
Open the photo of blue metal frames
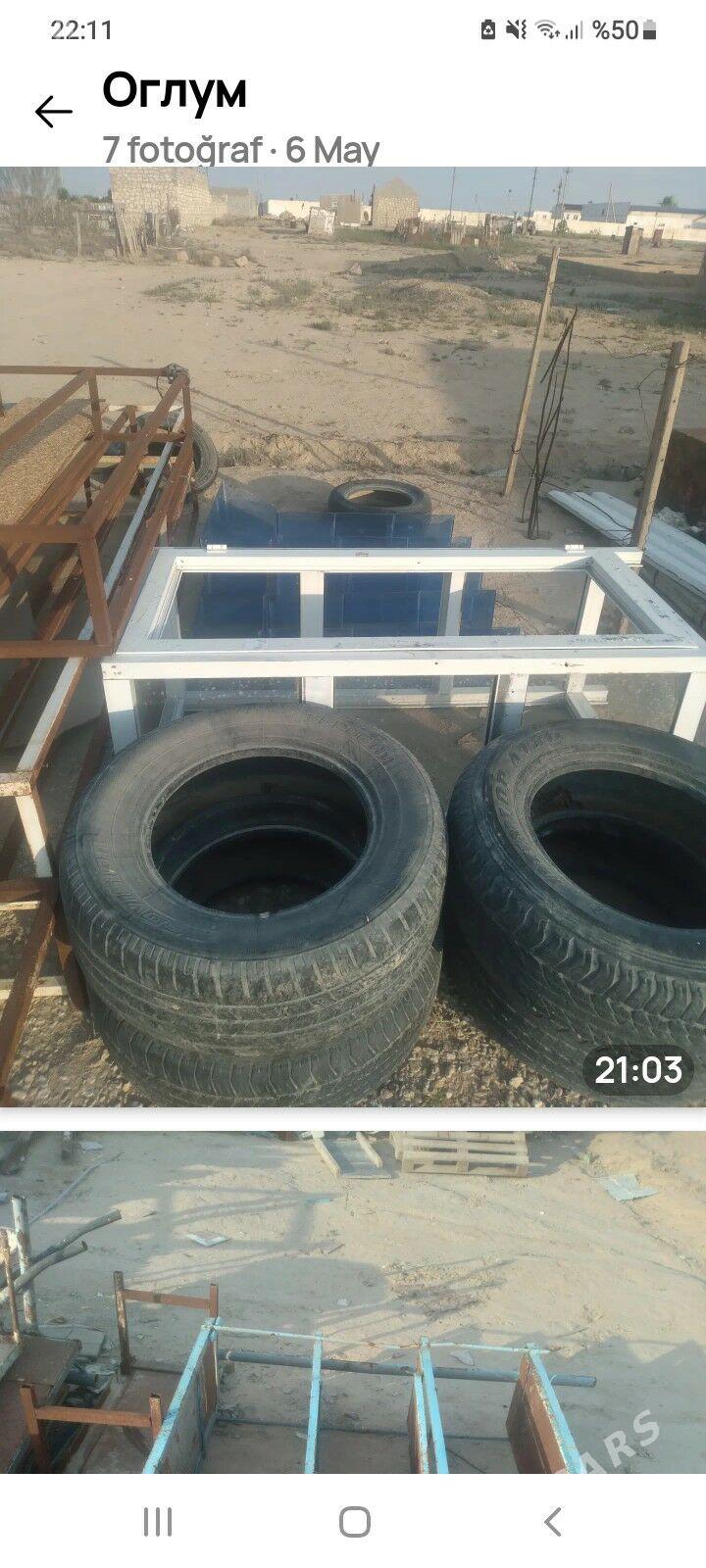[x=353, y=1302]
